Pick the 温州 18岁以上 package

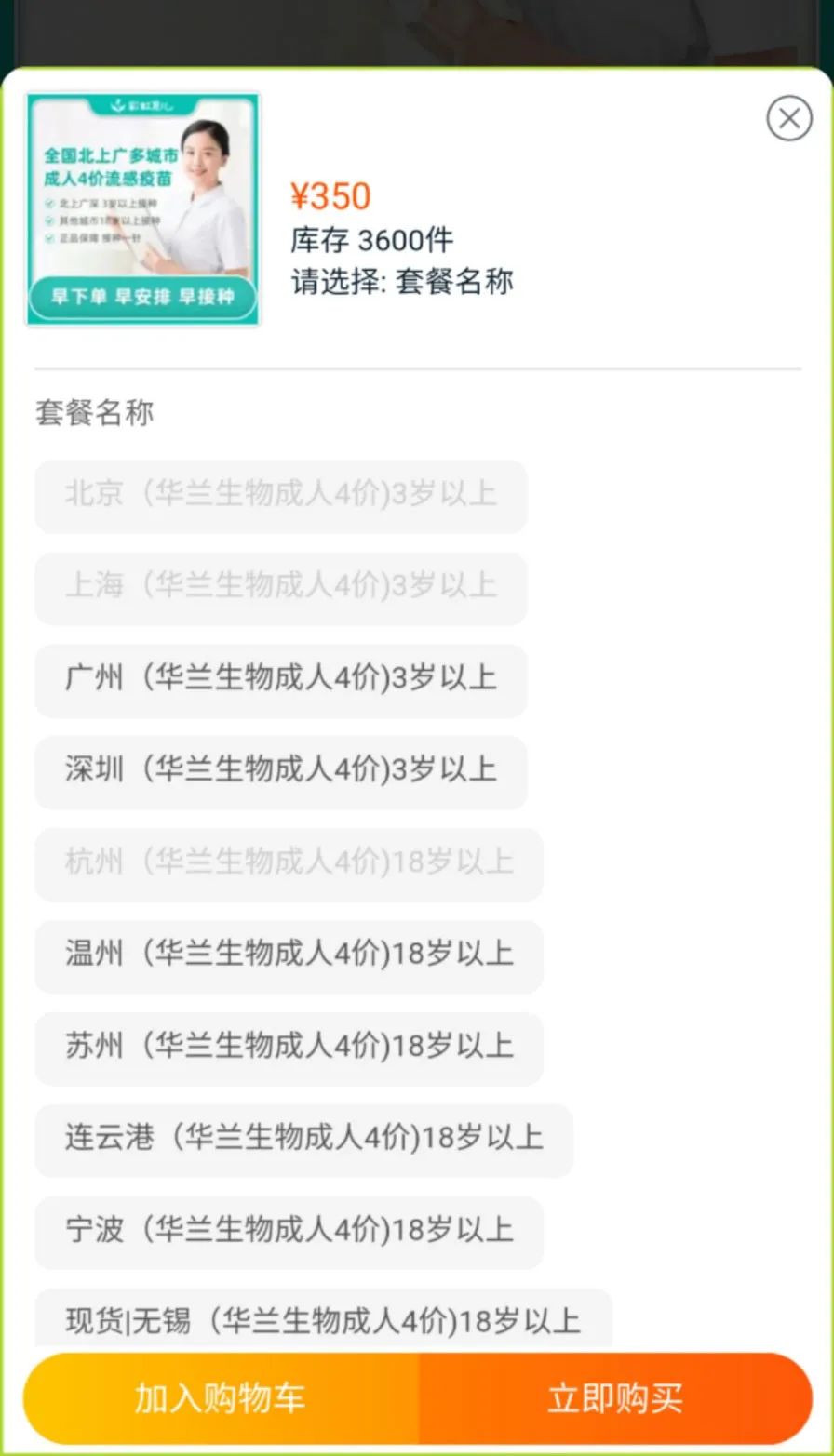coord(289,955)
